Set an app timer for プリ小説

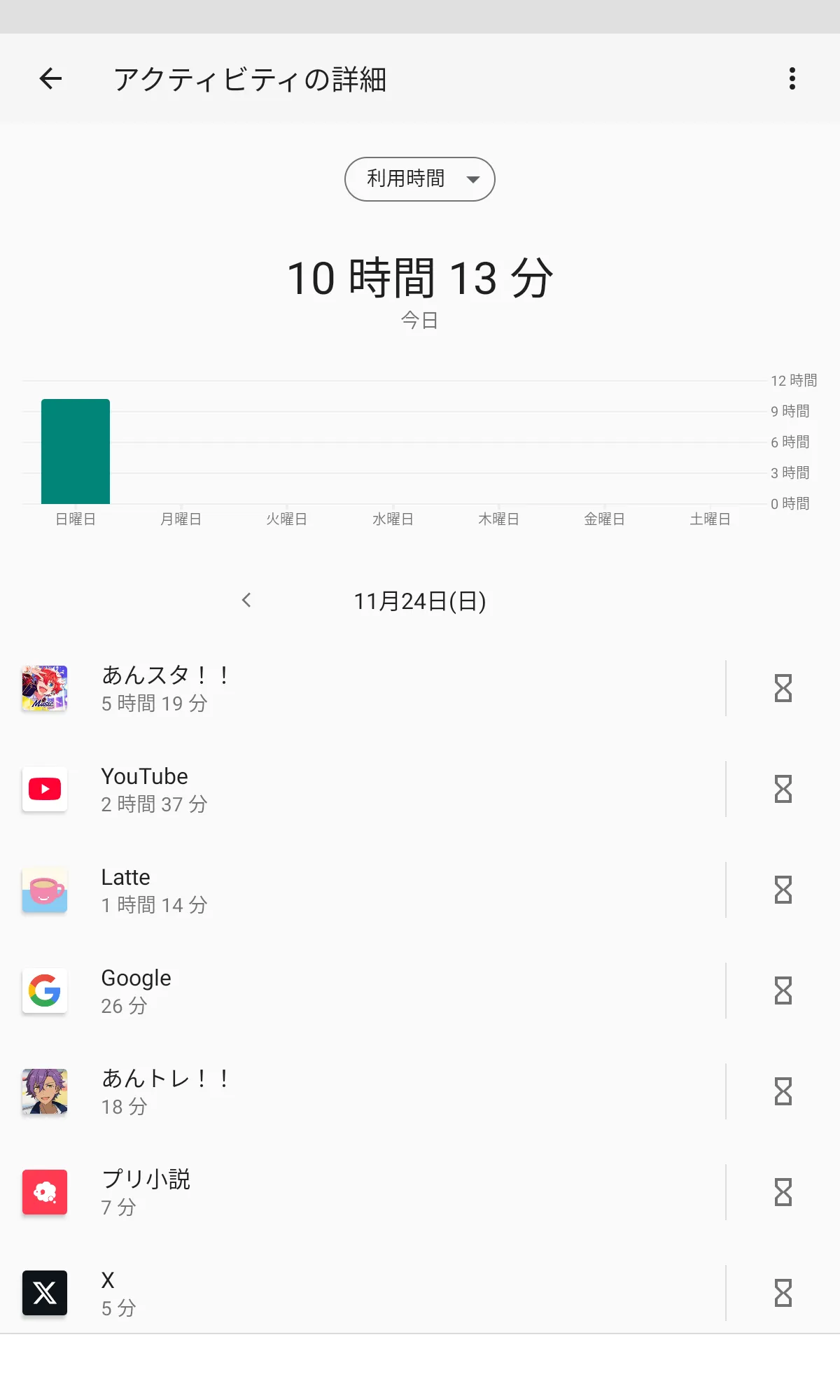coord(783,1193)
